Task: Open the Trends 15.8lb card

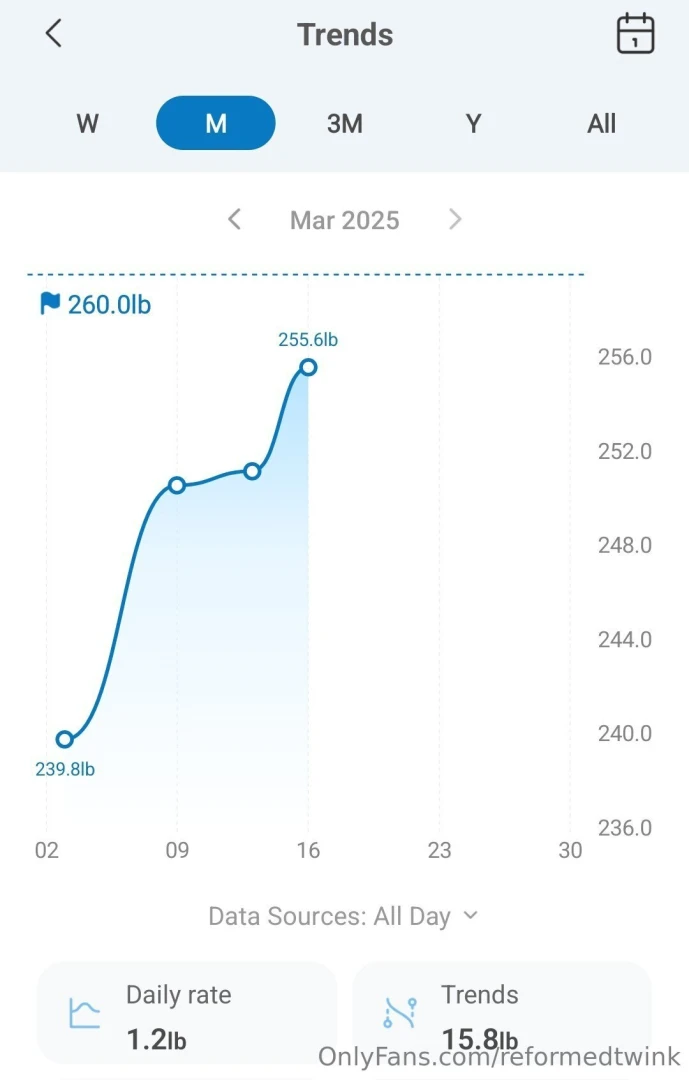Action: pyautogui.click(x=502, y=1012)
